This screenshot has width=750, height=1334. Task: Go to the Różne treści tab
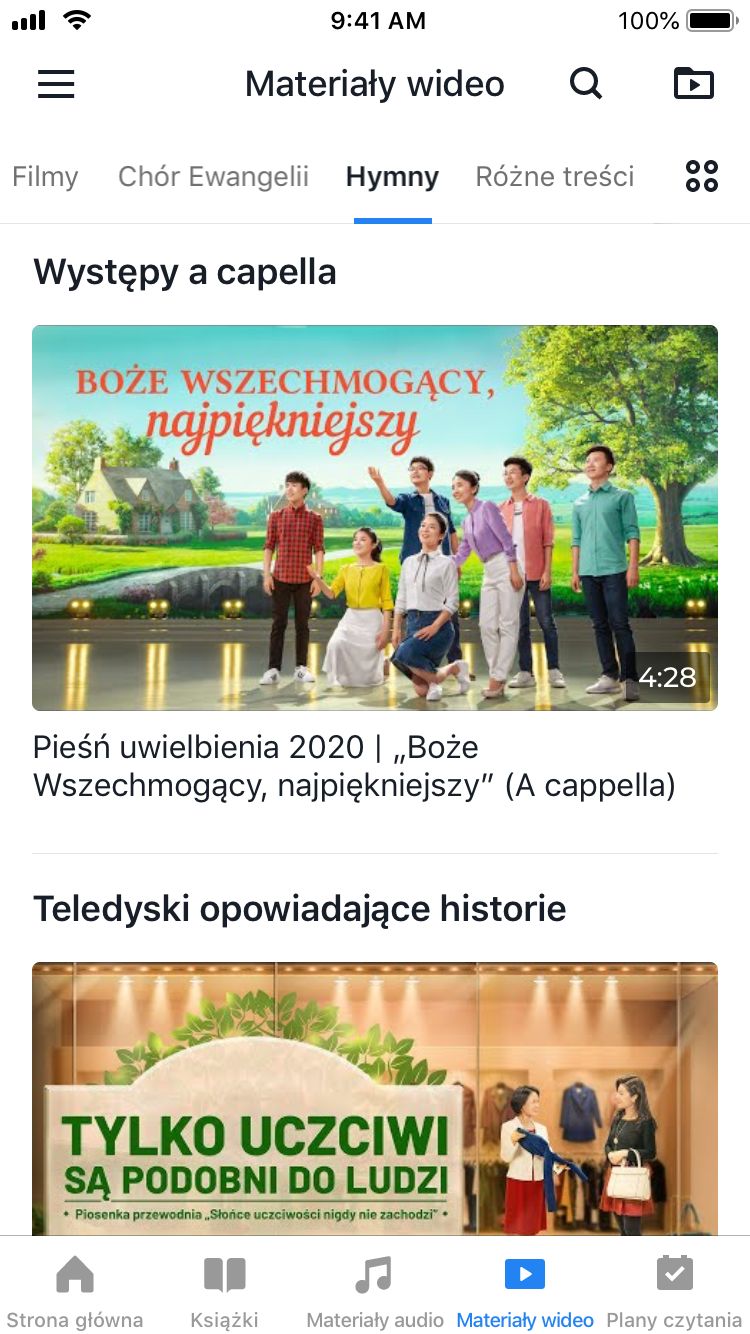[554, 177]
